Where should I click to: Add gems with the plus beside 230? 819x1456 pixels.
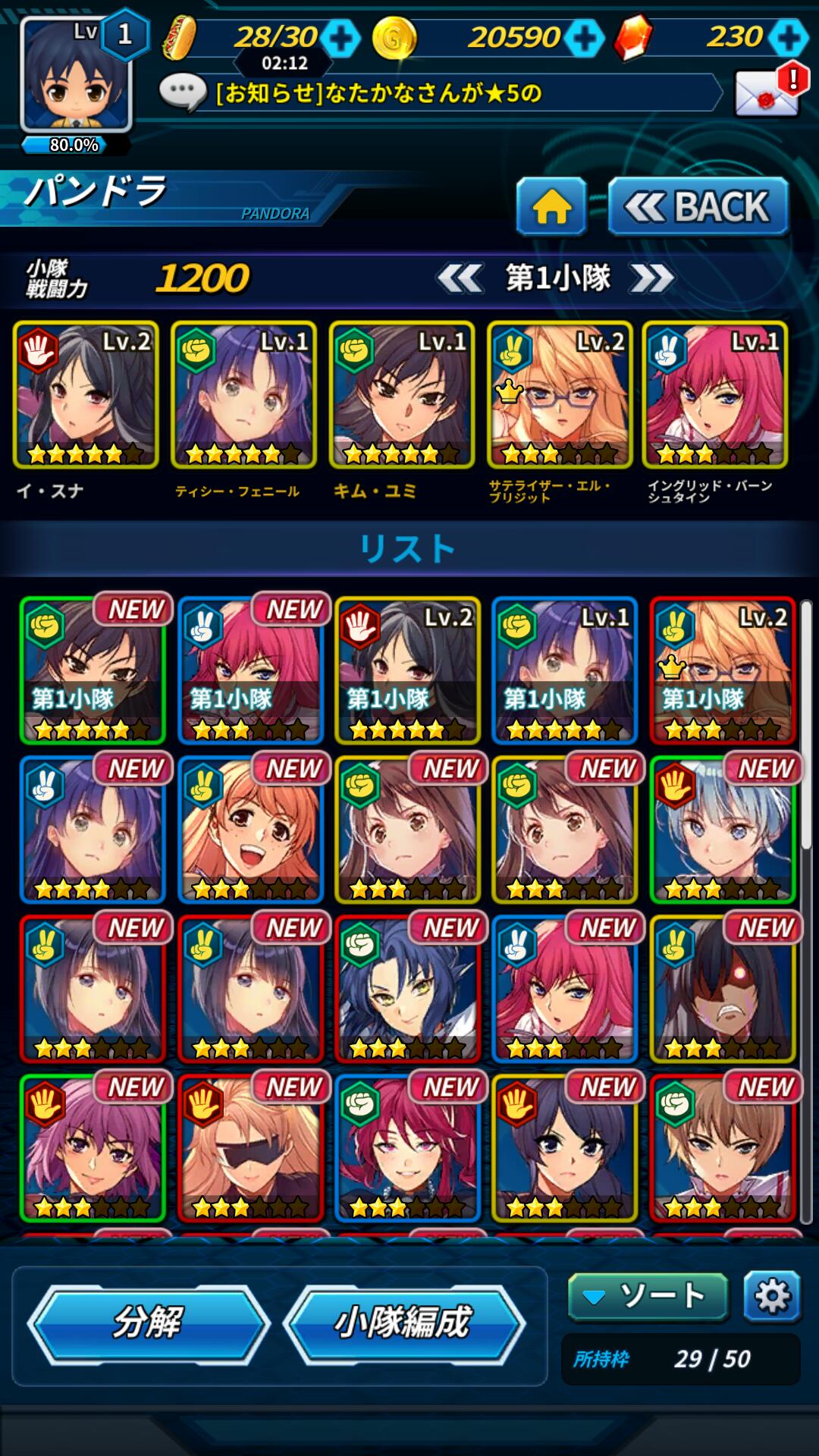pyautogui.click(x=788, y=38)
